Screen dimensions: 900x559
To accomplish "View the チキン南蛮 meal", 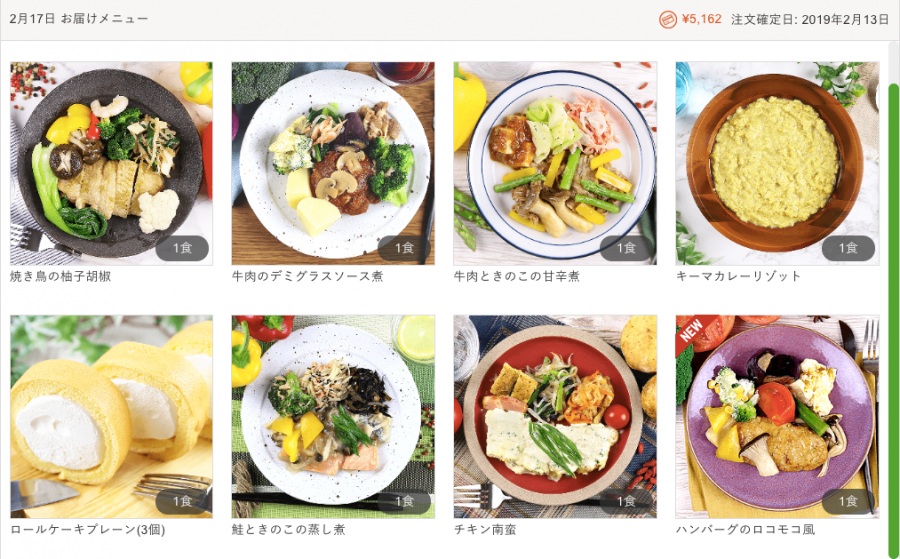I will 555,416.
